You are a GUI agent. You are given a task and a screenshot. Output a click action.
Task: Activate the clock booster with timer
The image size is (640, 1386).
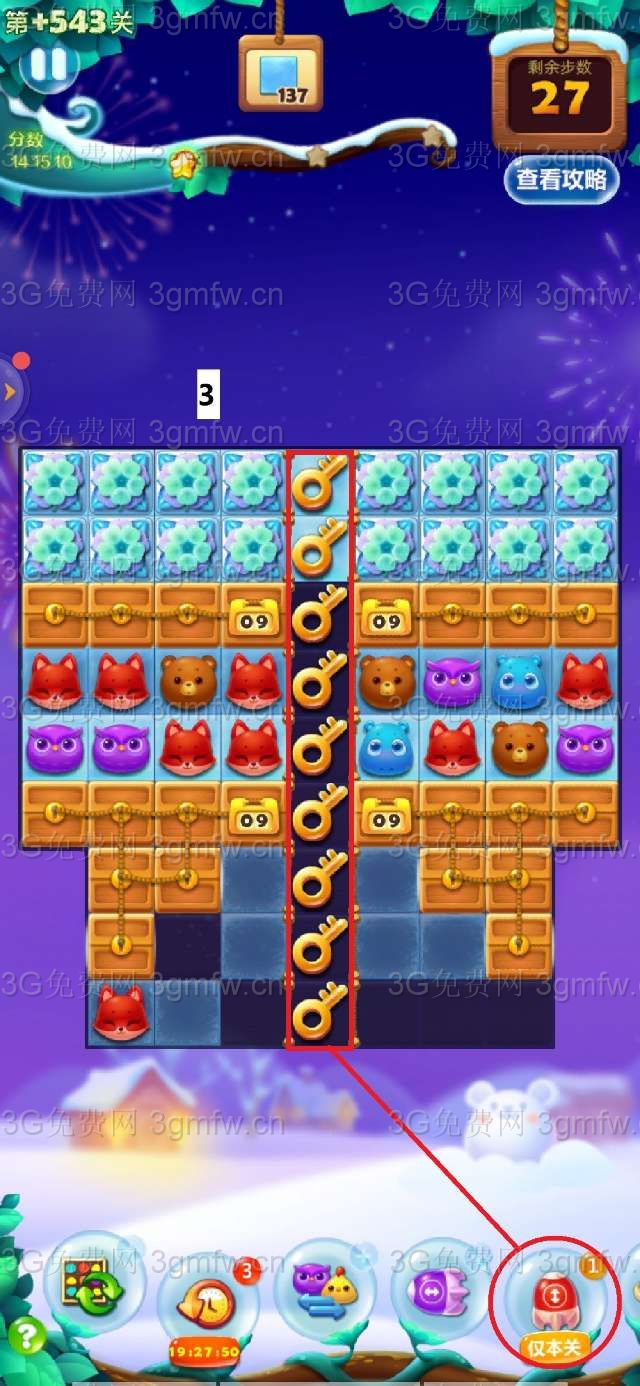pos(208,1303)
